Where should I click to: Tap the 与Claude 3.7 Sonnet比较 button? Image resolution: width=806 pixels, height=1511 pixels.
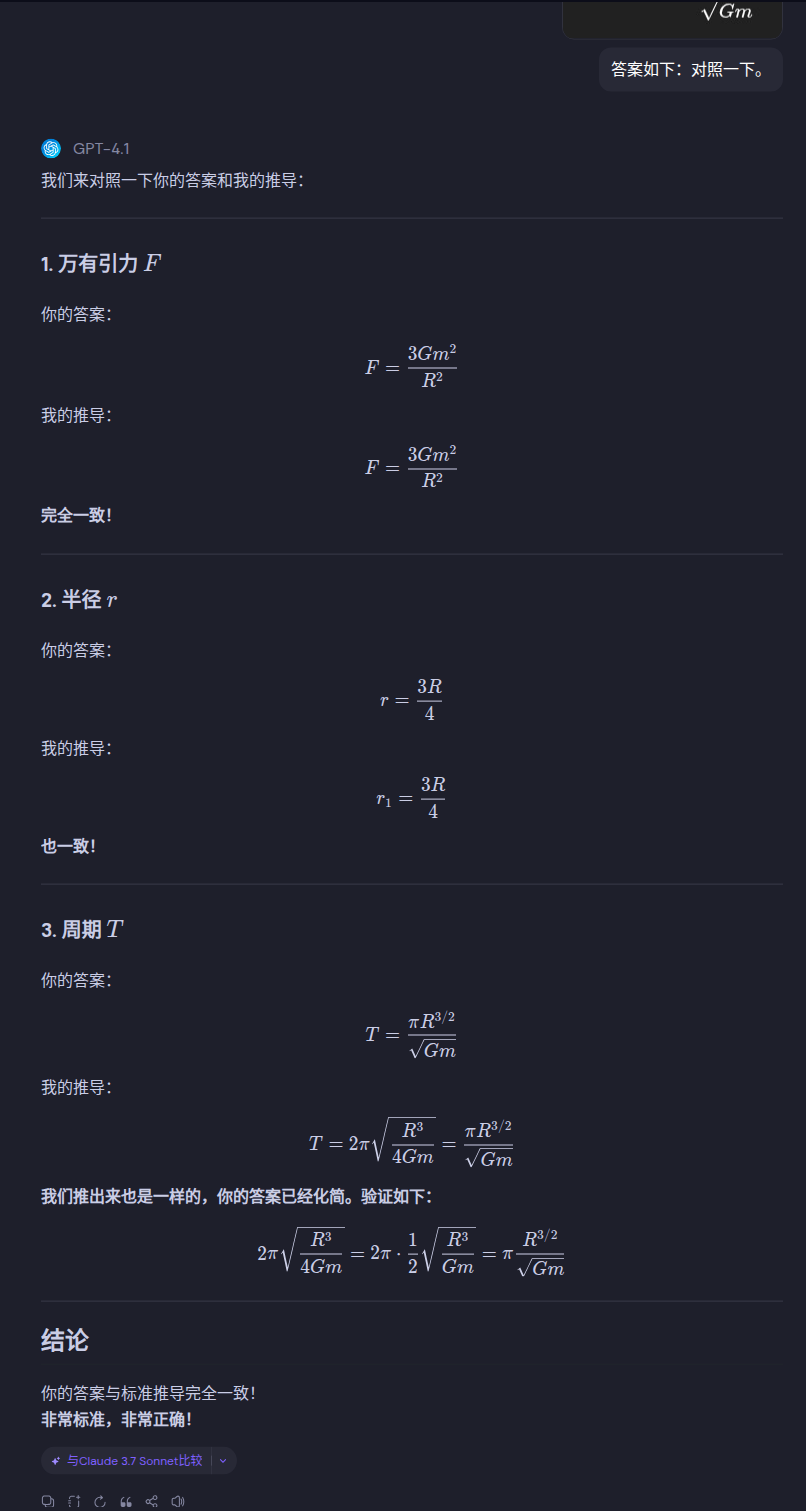126,1460
